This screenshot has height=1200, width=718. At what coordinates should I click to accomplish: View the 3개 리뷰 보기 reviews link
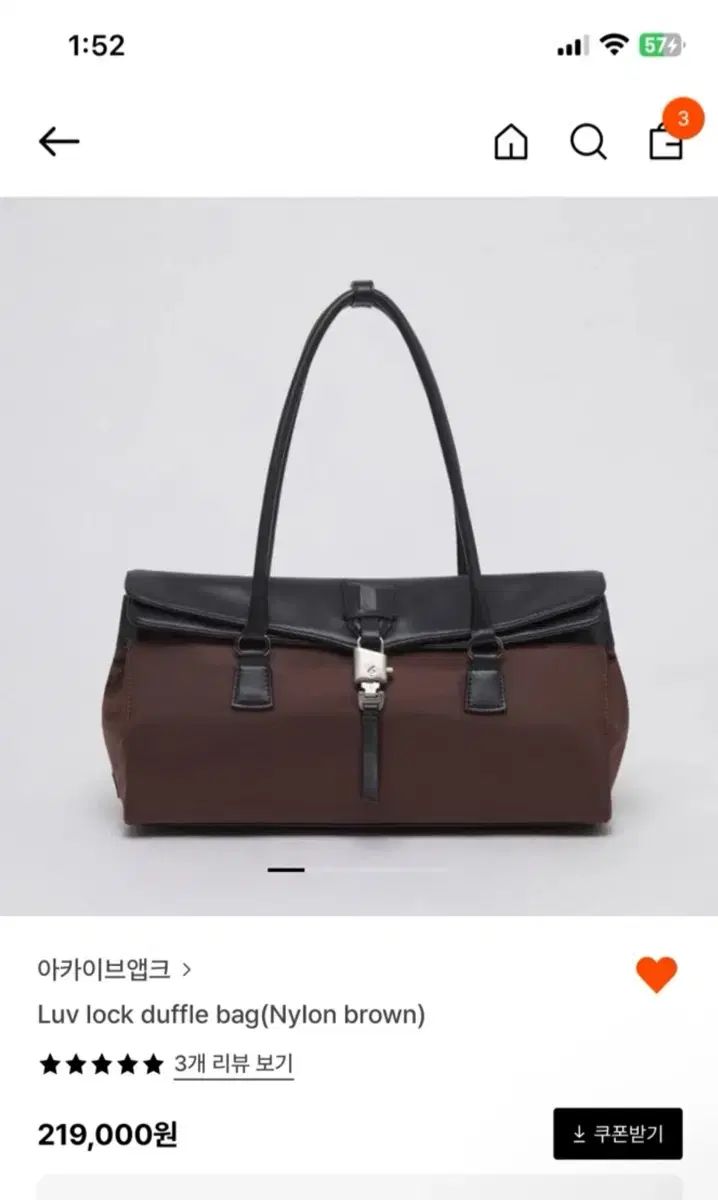233,1064
